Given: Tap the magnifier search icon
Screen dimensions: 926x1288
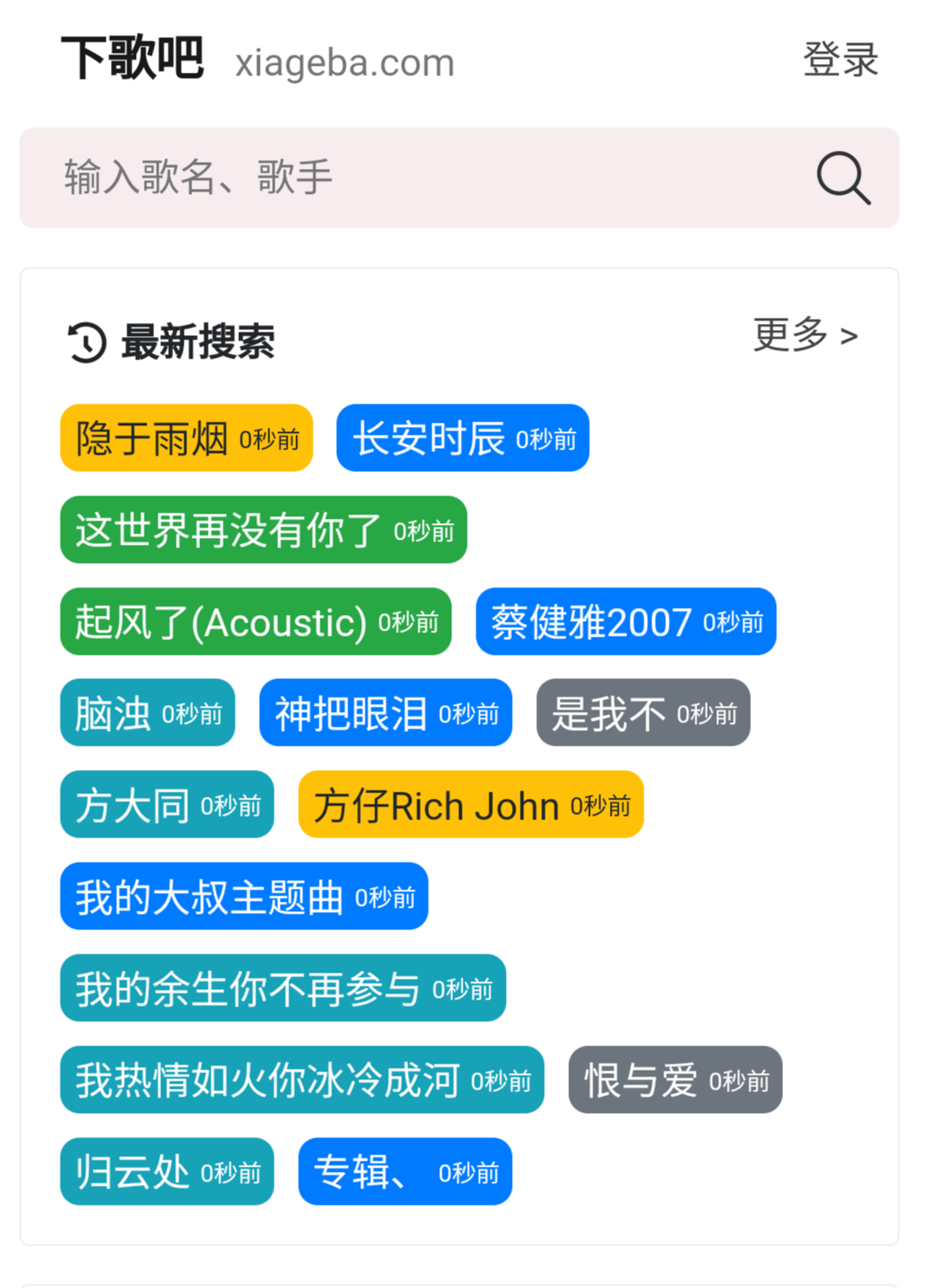Looking at the screenshot, I should point(843,178).
